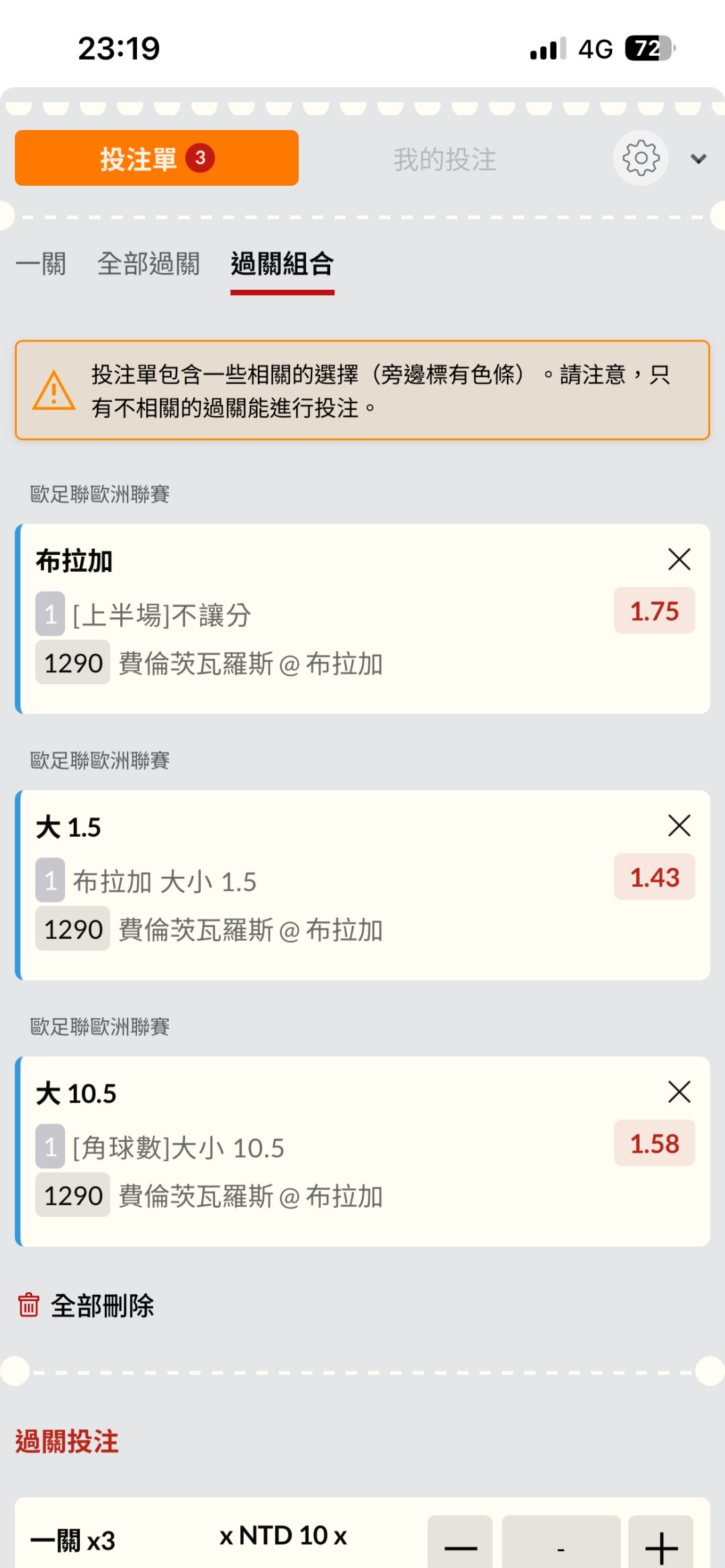Collapse the bet slip with the chevron
Image resolution: width=725 pixels, height=1568 pixels.
pos(698,159)
